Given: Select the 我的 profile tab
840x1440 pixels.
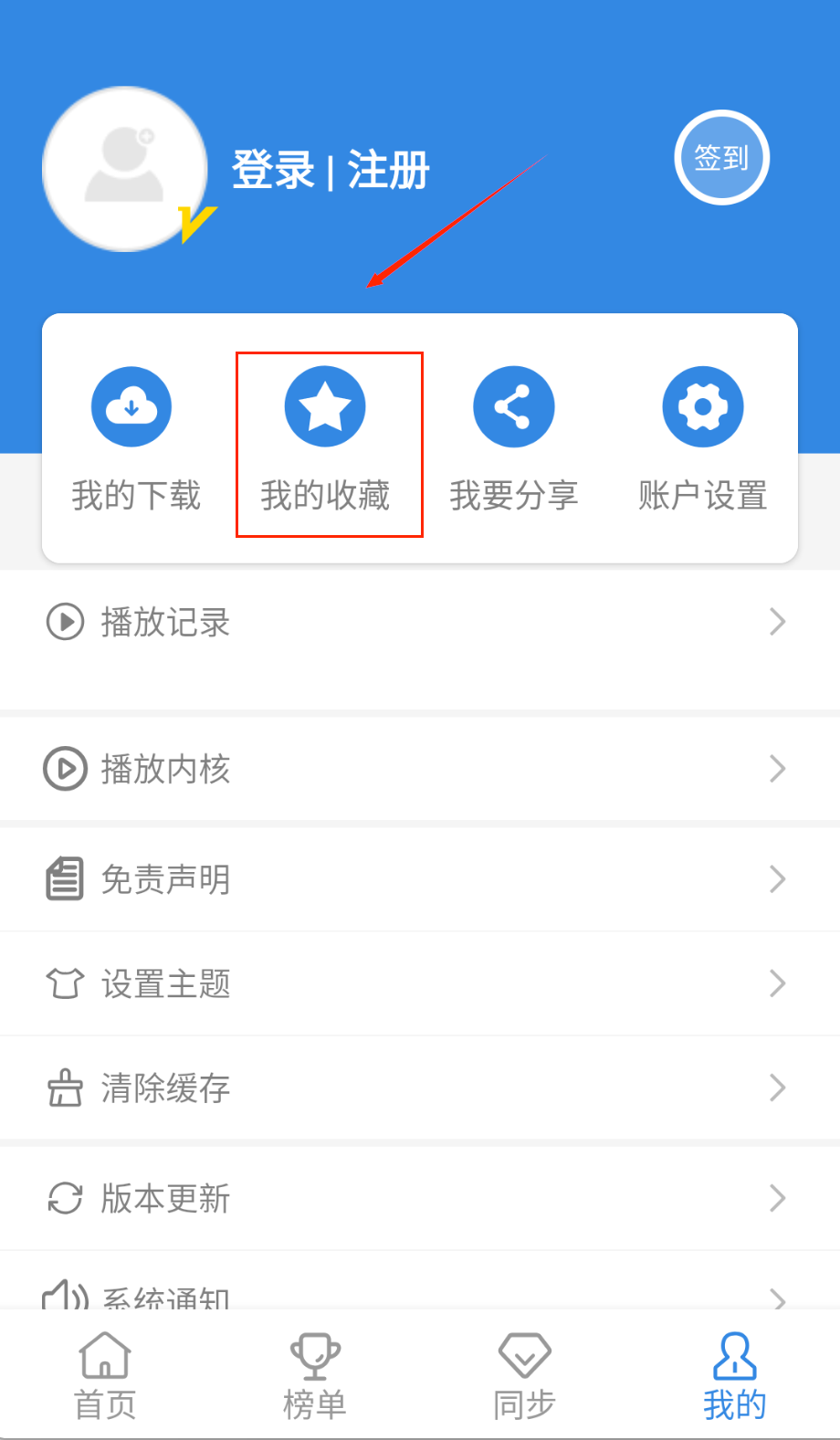Looking at the screenshot, I should [734, 1376].
